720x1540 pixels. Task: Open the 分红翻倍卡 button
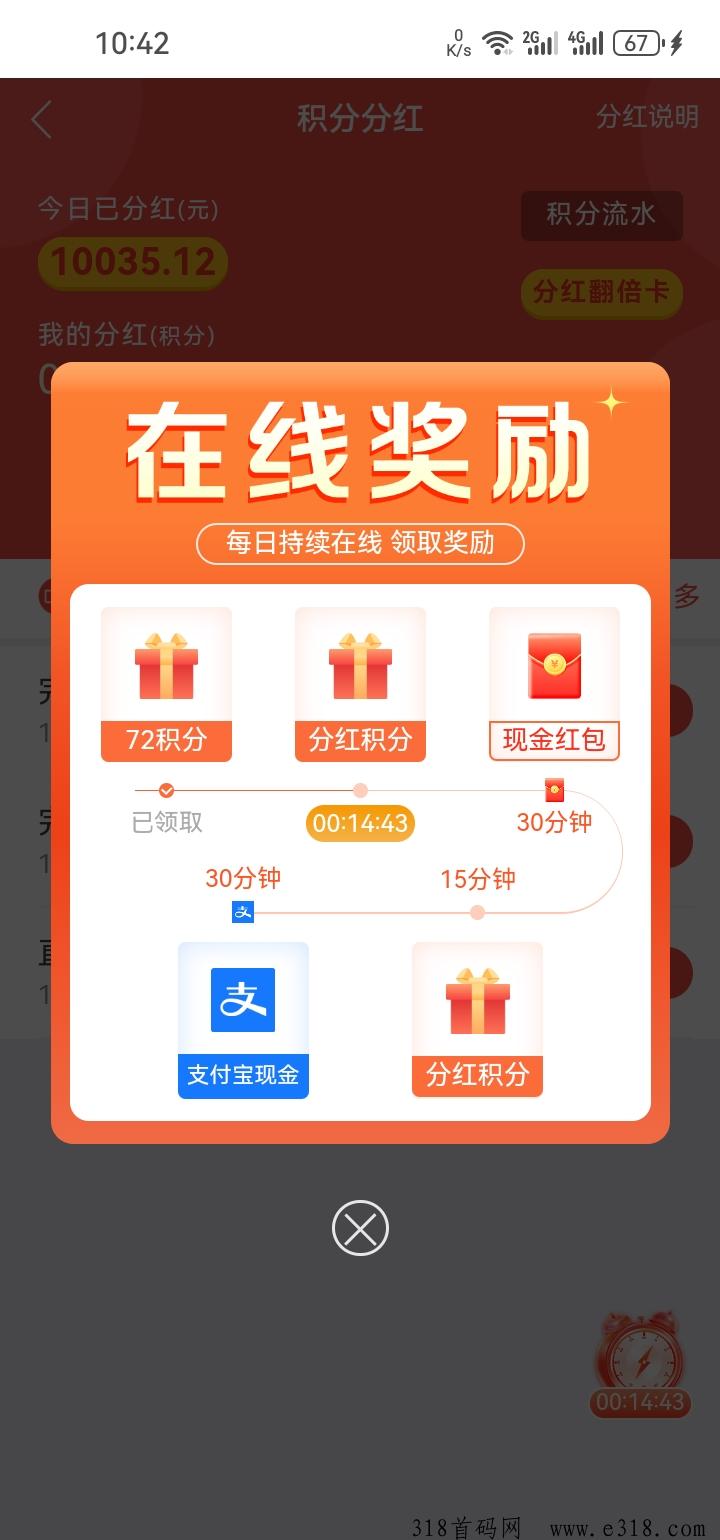[x=601, y=292]
